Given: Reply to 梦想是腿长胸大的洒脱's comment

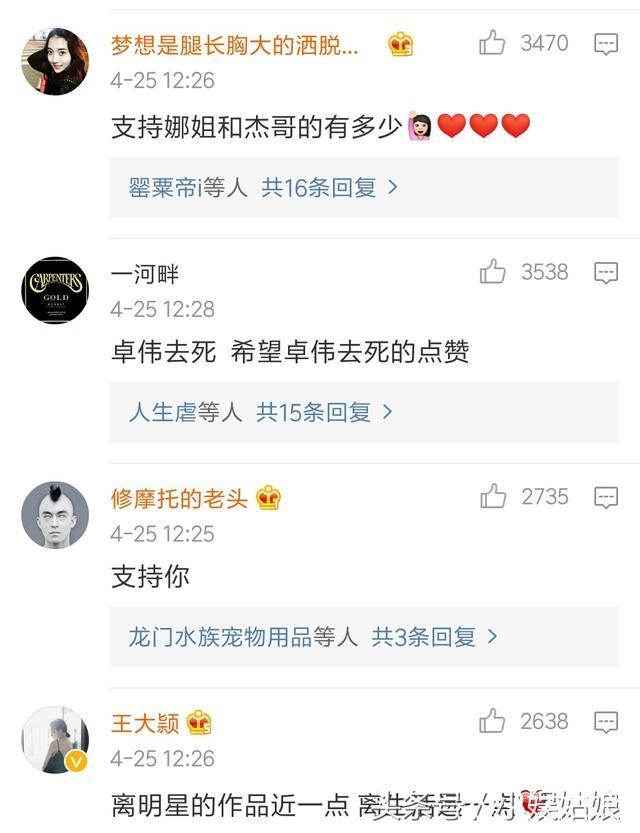Looking at the screenshot, I should [606, 44].
